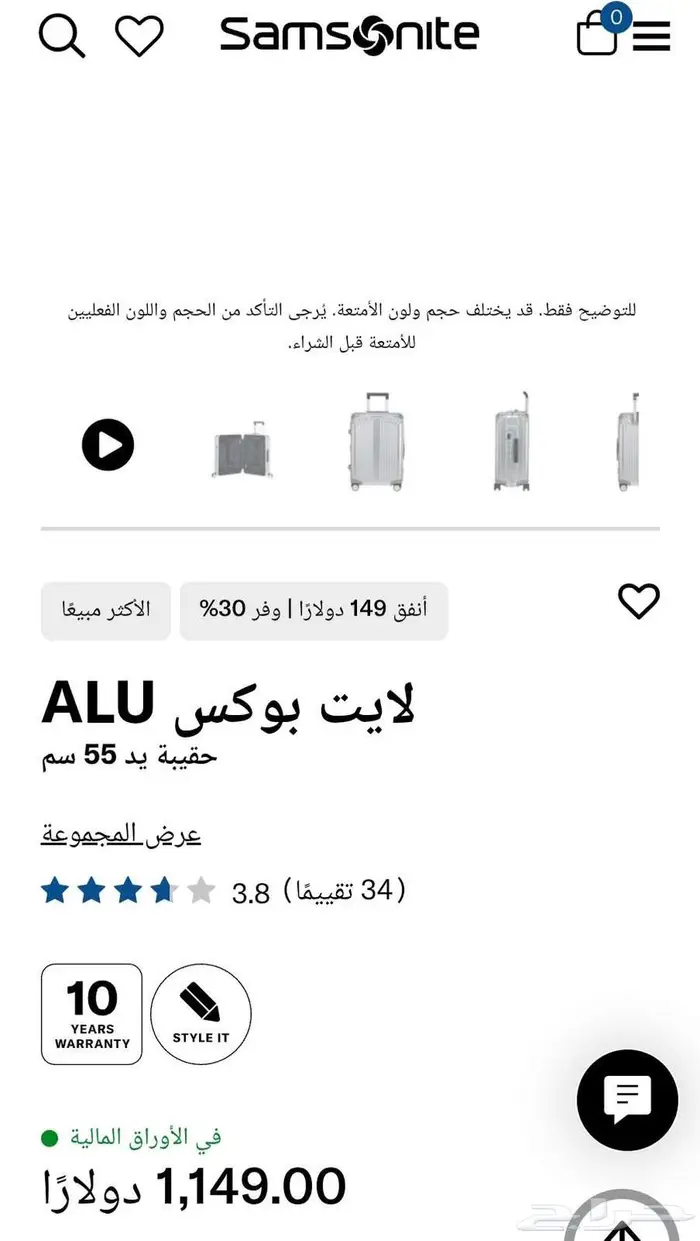The width and height of the screenshot is (700, 1241).
Task: Play the product video
Action: [x=108, y=444]
